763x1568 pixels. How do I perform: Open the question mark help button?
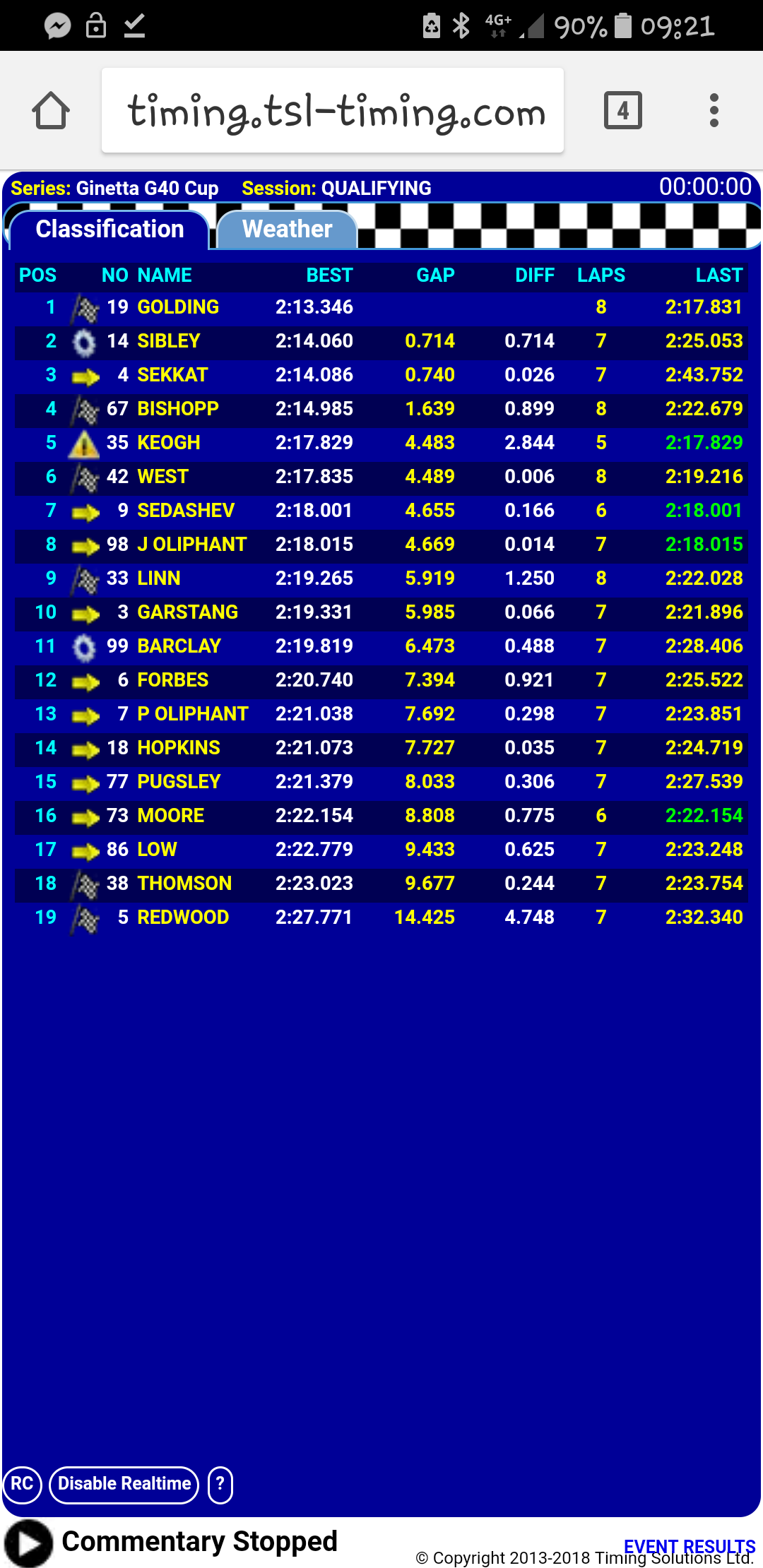point(220,1484)
